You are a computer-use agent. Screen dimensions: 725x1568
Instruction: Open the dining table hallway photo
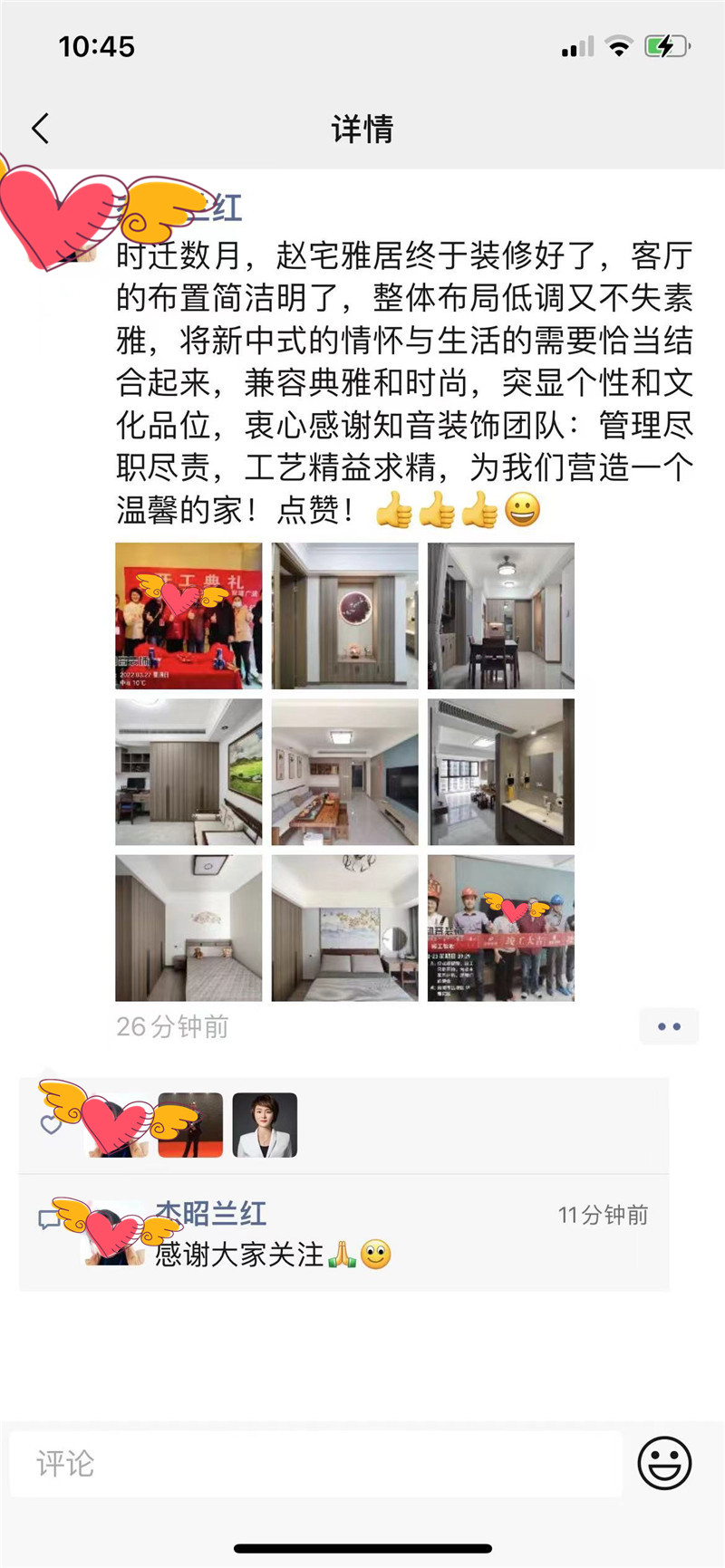500,616
